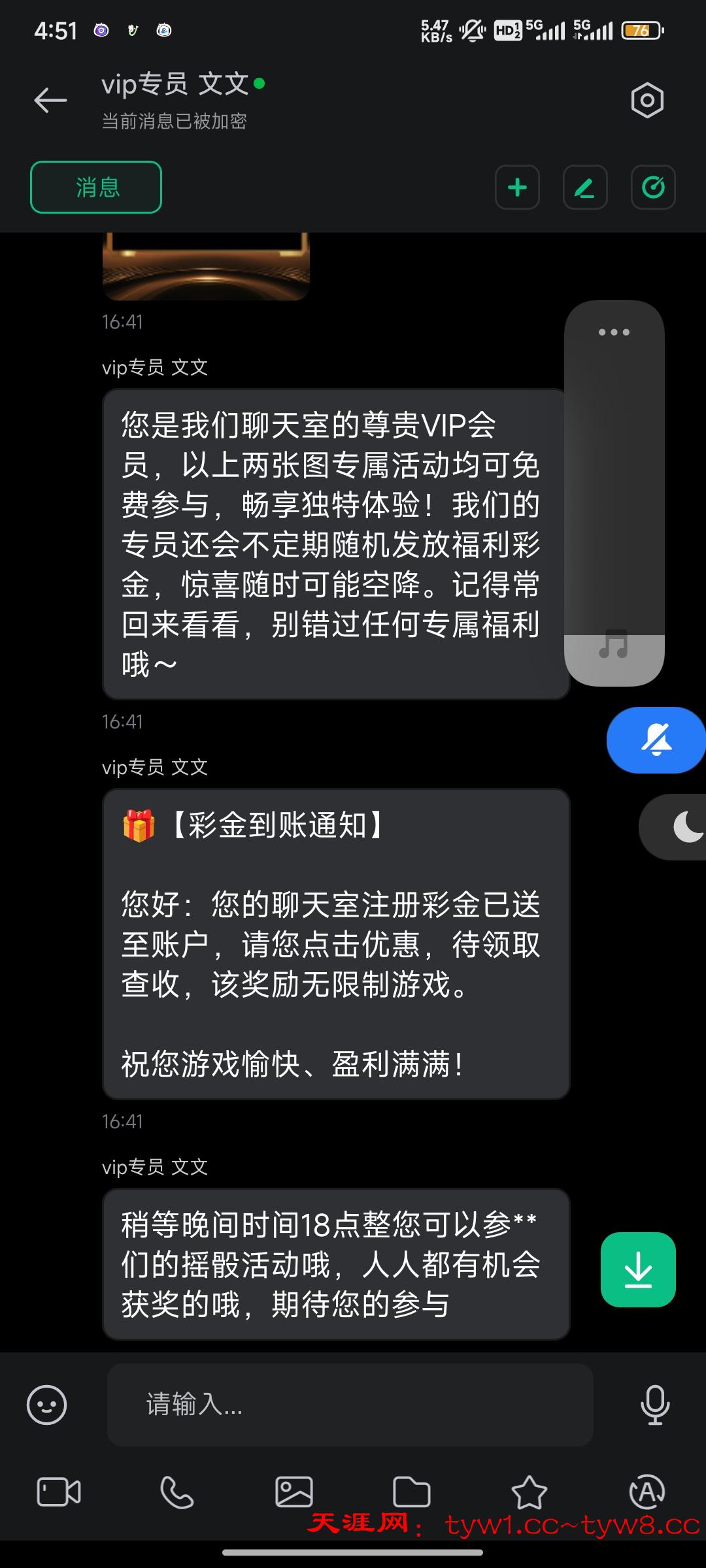Screen dimensions: 706x1568
Task: Focus the 请输入 message field
Action: 350,1404
